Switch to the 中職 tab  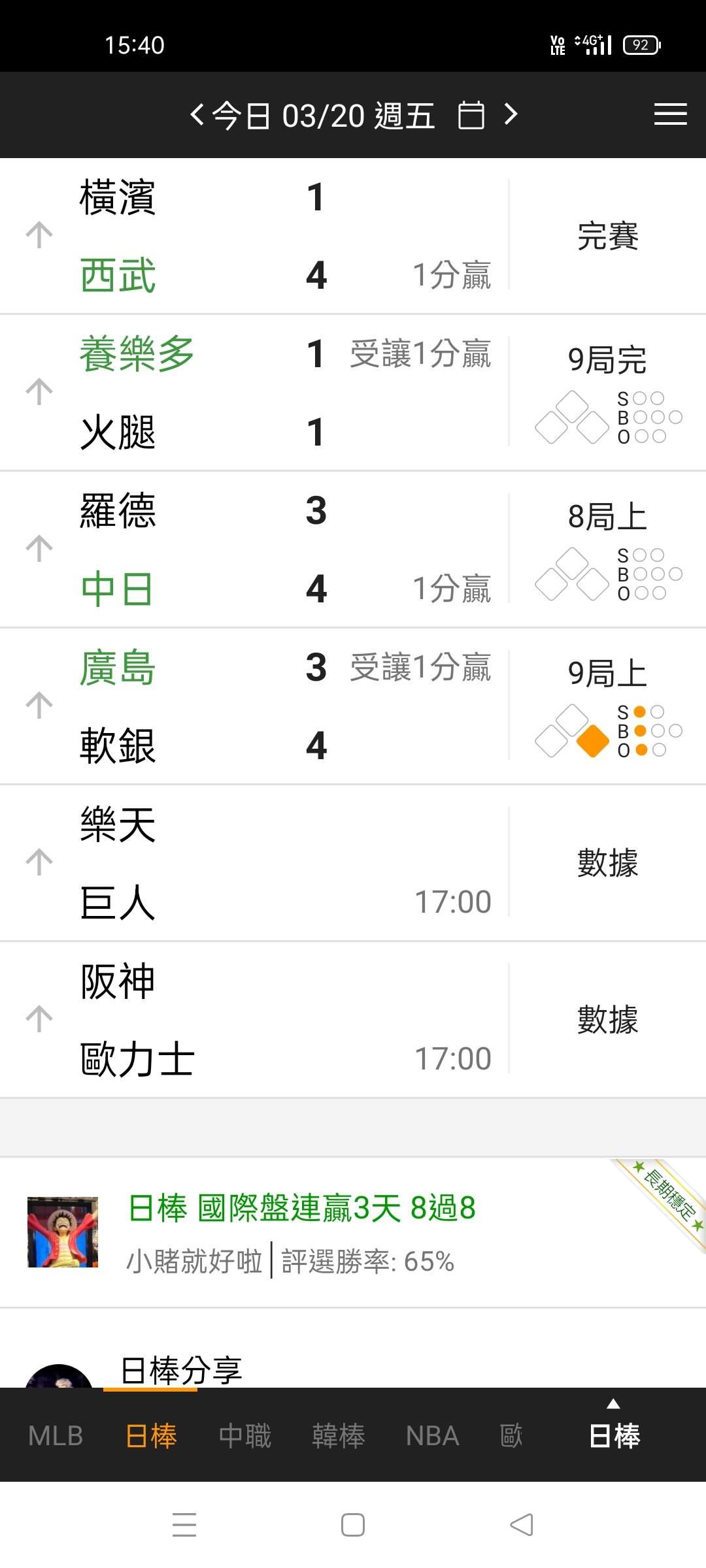pos(245,1436)
